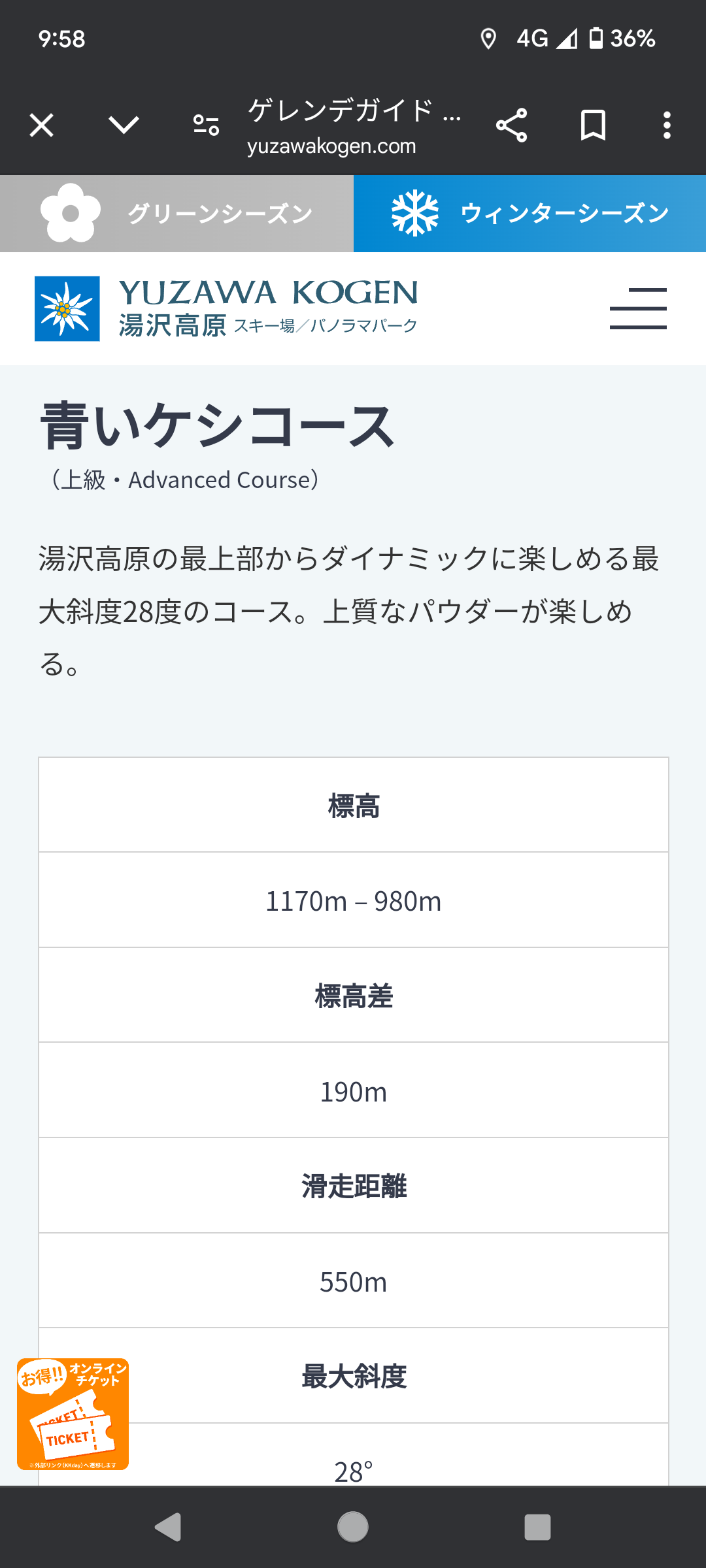Switch to ウィンターシーズン tab
706x1568 pixels.
point(529,214)
